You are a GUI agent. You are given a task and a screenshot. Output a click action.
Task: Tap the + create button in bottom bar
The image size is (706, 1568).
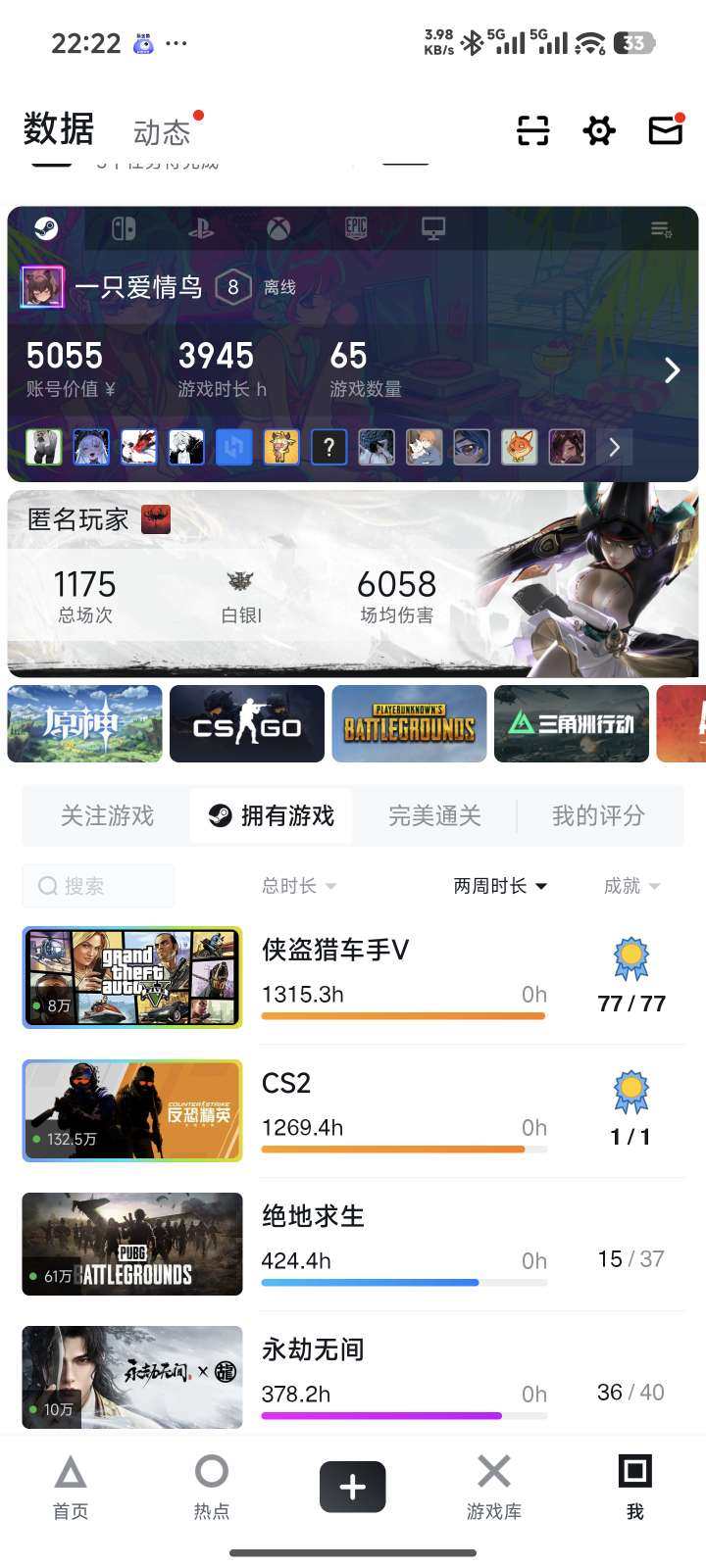pyautogui.click(x=352, y=1486)
